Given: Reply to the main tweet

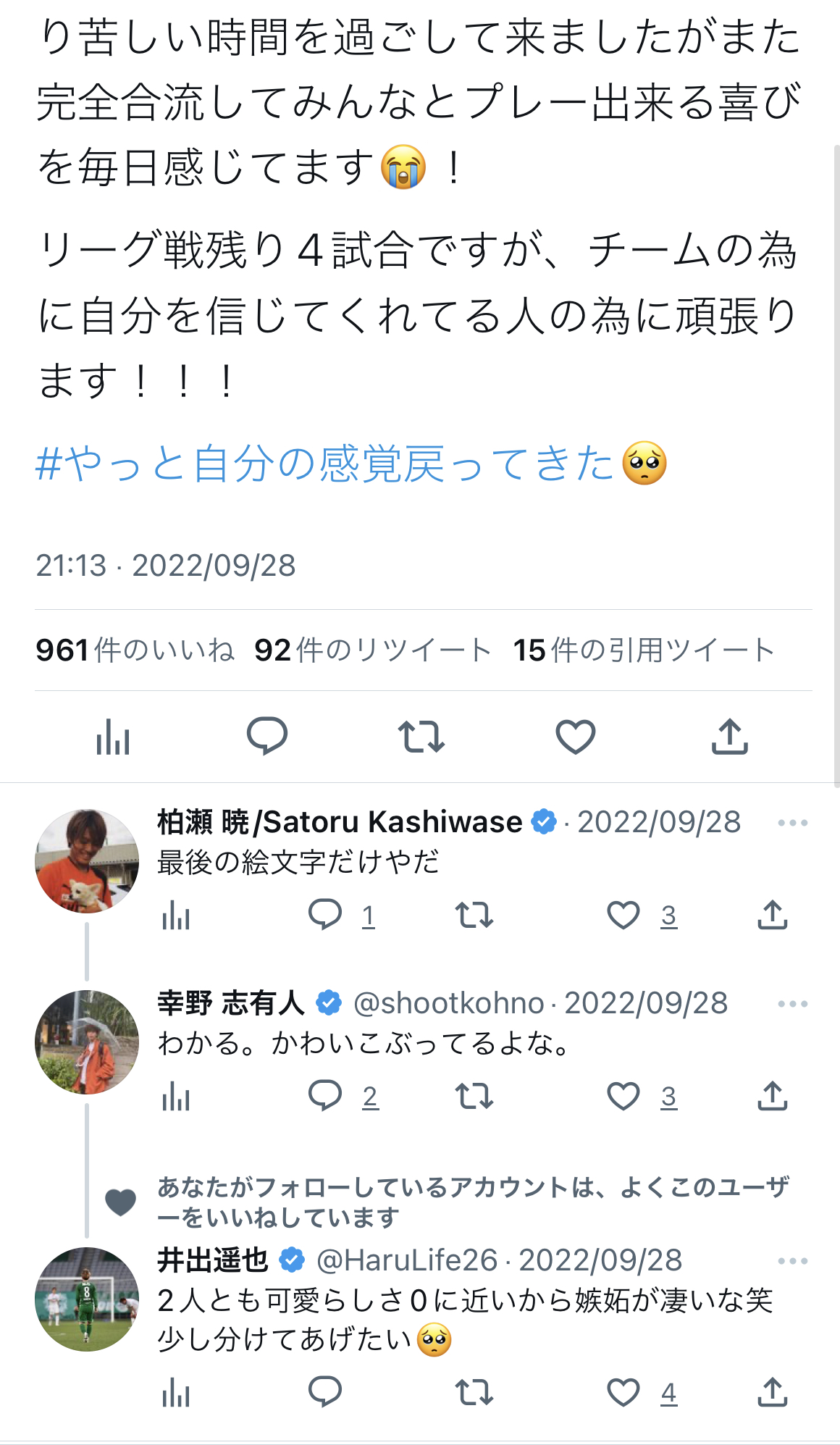Looking at the screenshot, I should click(267, 737).
